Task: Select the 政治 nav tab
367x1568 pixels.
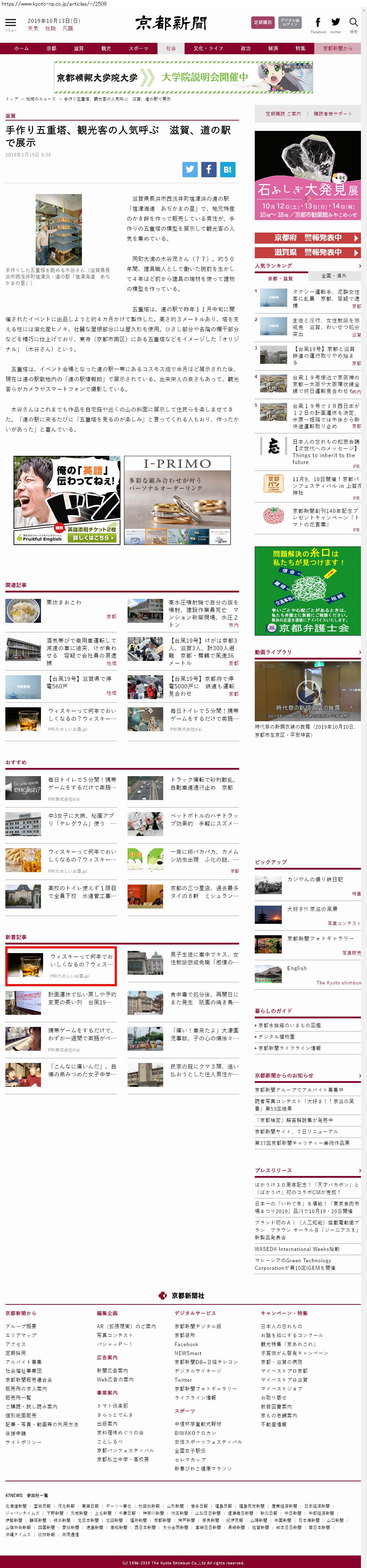Action: (245, 48)
